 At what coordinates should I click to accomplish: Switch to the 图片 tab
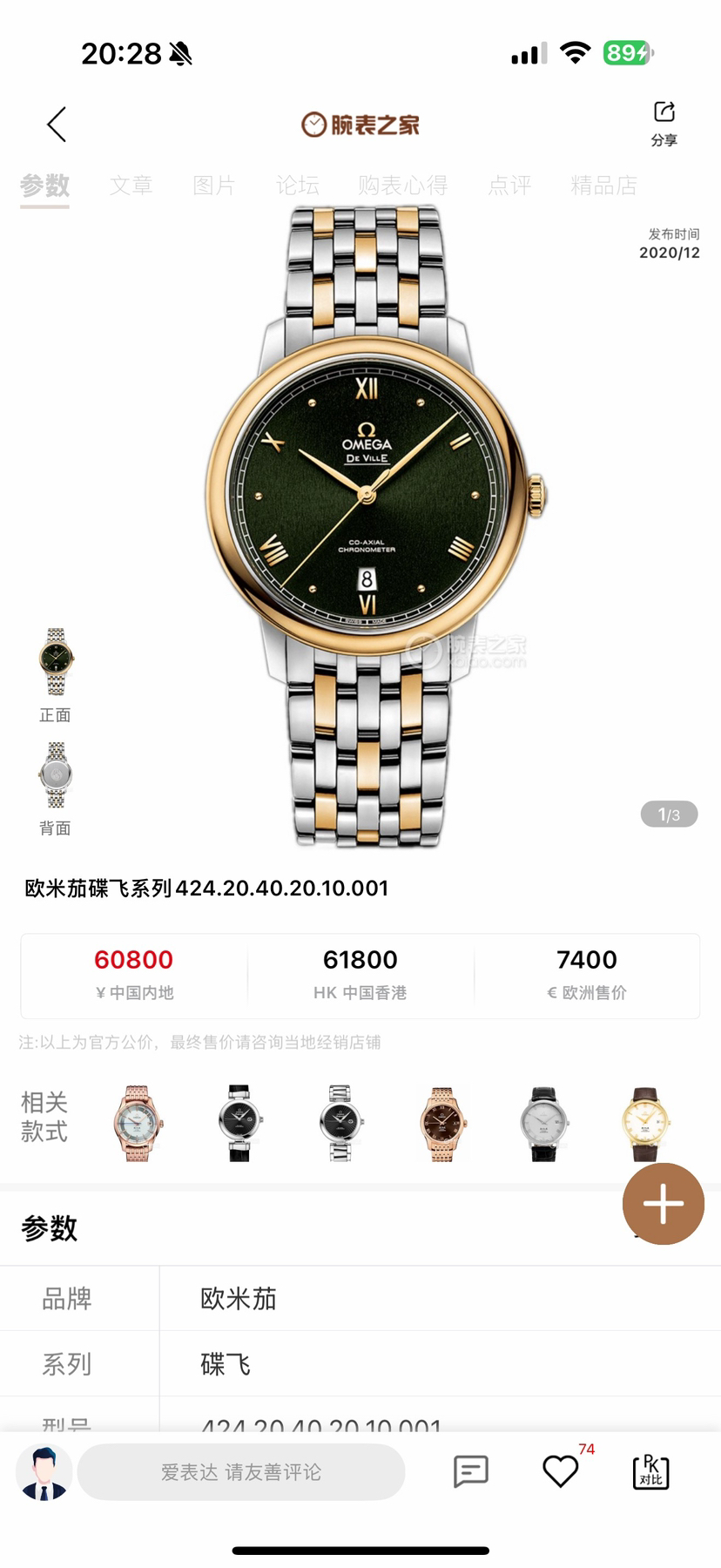(x=214, y=185)
